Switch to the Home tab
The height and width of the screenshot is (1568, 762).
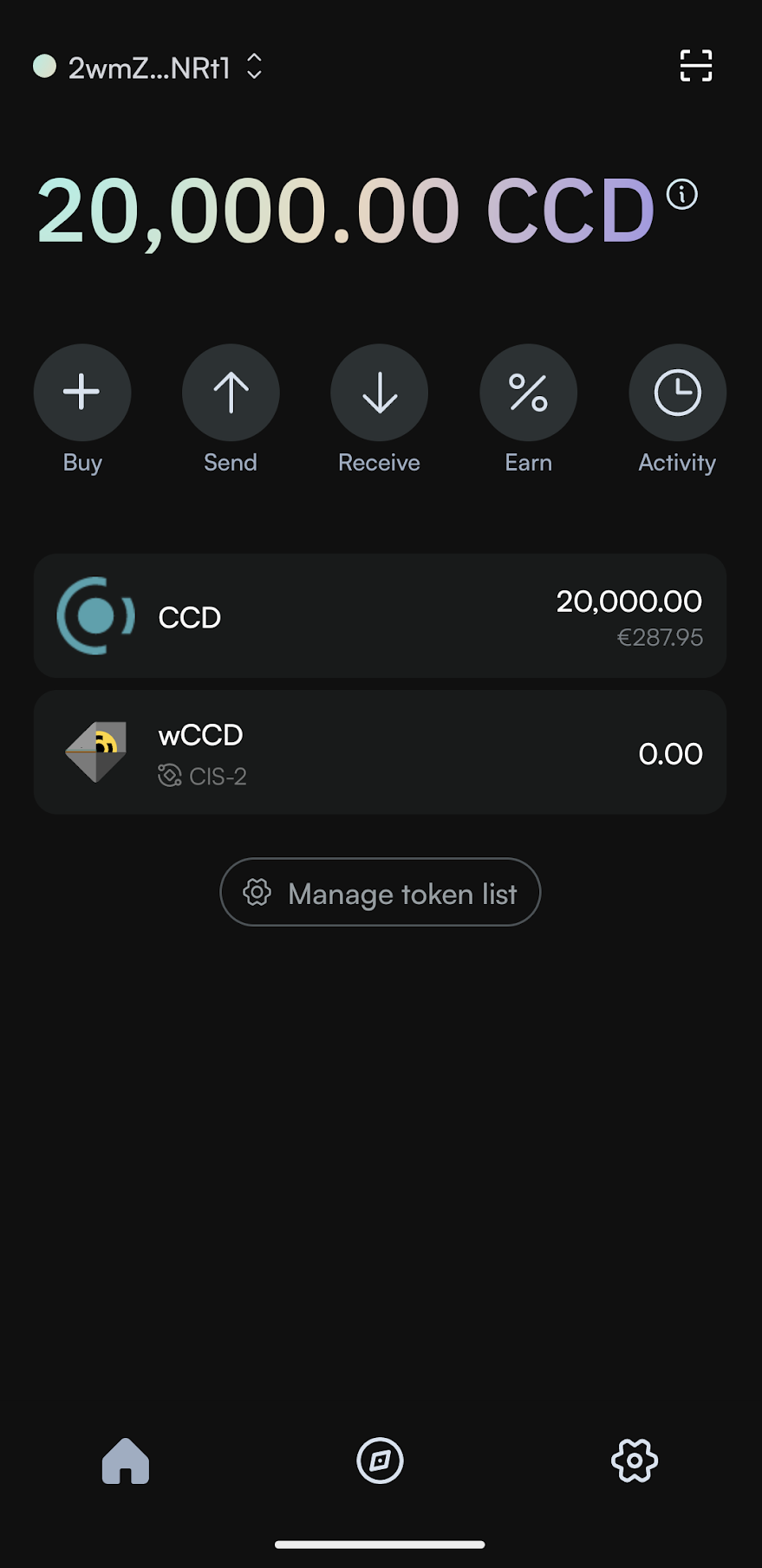click(126, 1461)
